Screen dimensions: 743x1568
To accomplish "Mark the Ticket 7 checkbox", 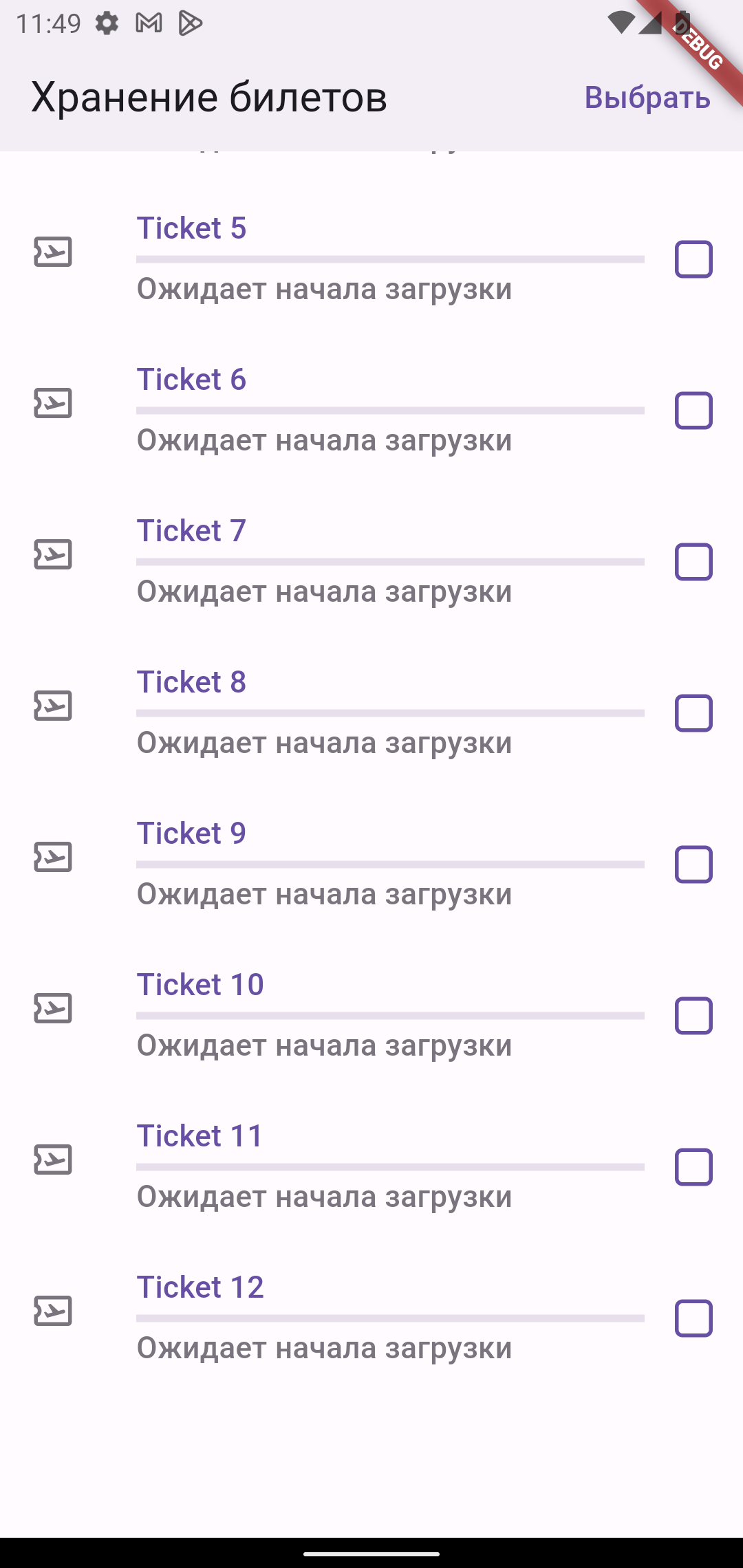I will 693,562.
